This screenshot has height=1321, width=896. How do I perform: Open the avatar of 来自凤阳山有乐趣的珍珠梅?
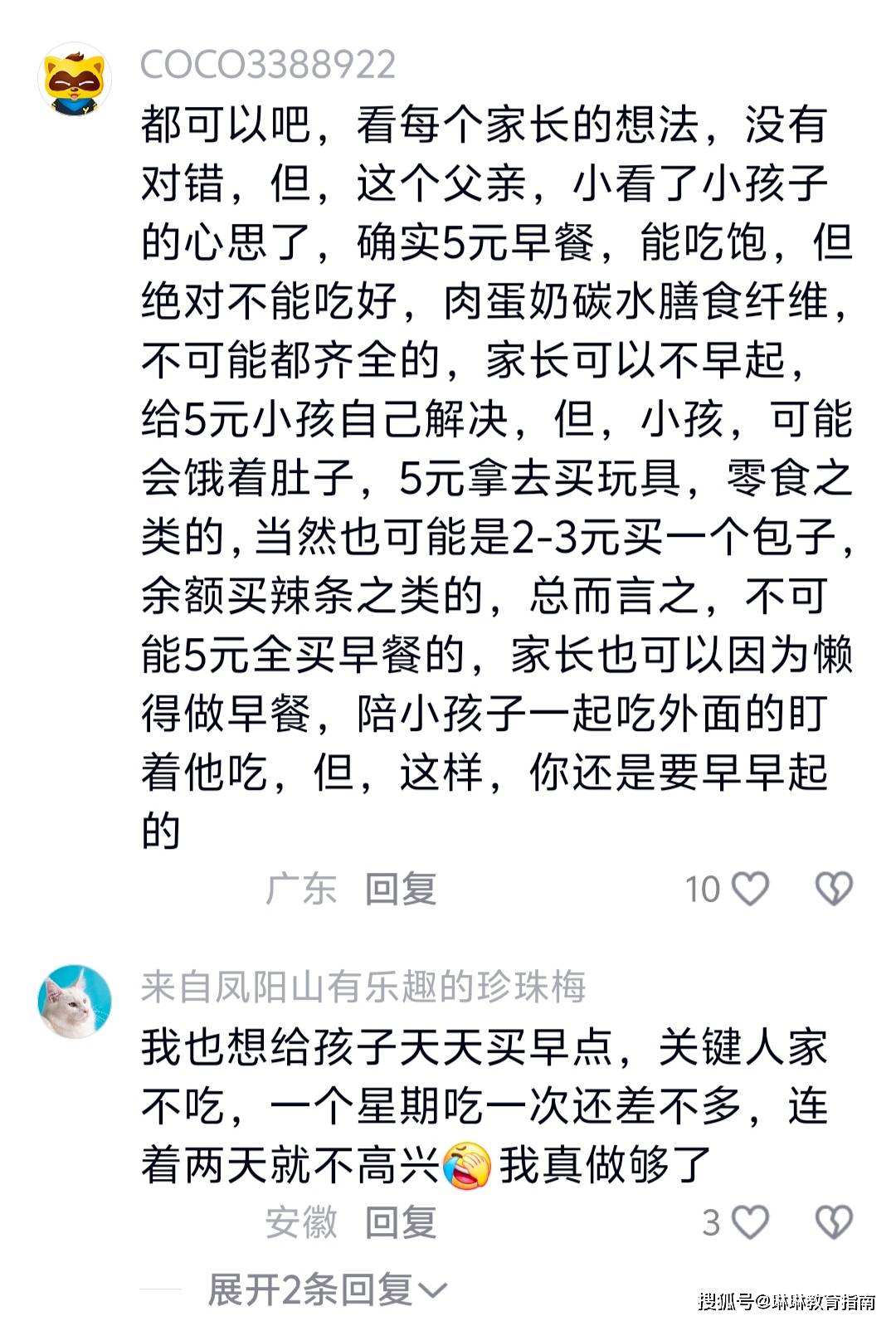tap(75, 1002)
